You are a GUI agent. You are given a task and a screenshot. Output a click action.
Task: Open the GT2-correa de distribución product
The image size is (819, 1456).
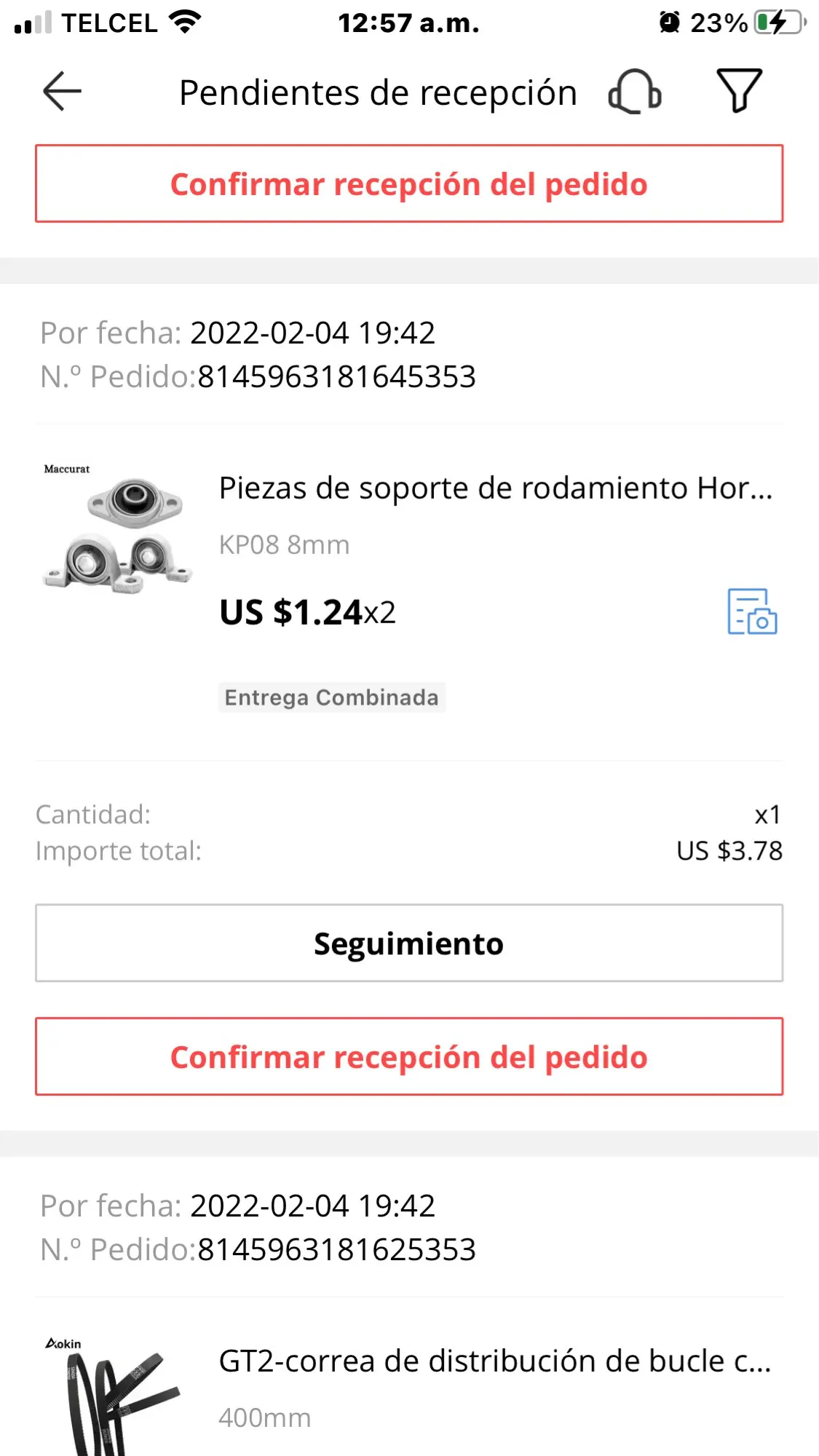pyautogui.click(x=495, y=1361)
